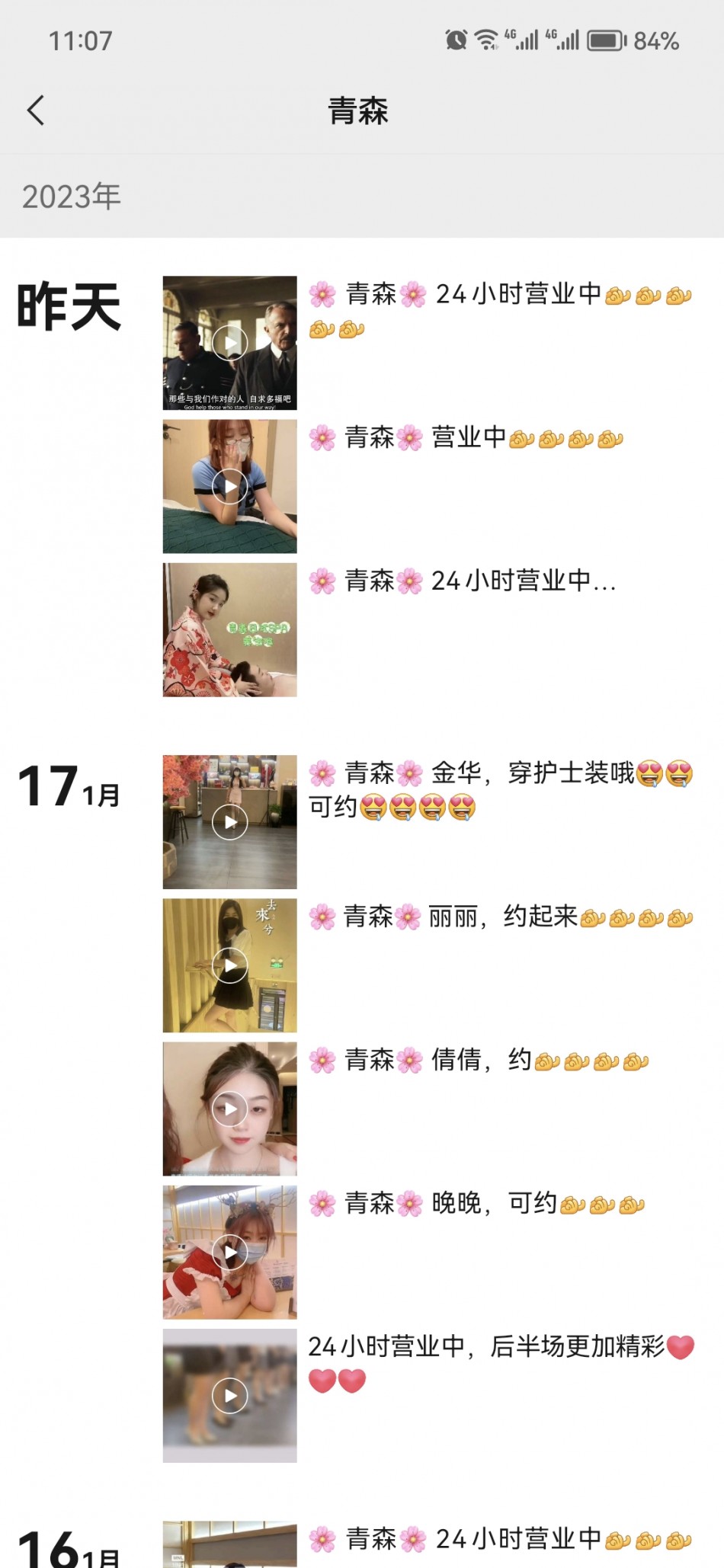
Task: Play the 后半场更加精彩 blurred video
Action: [x=229, y=1396]
